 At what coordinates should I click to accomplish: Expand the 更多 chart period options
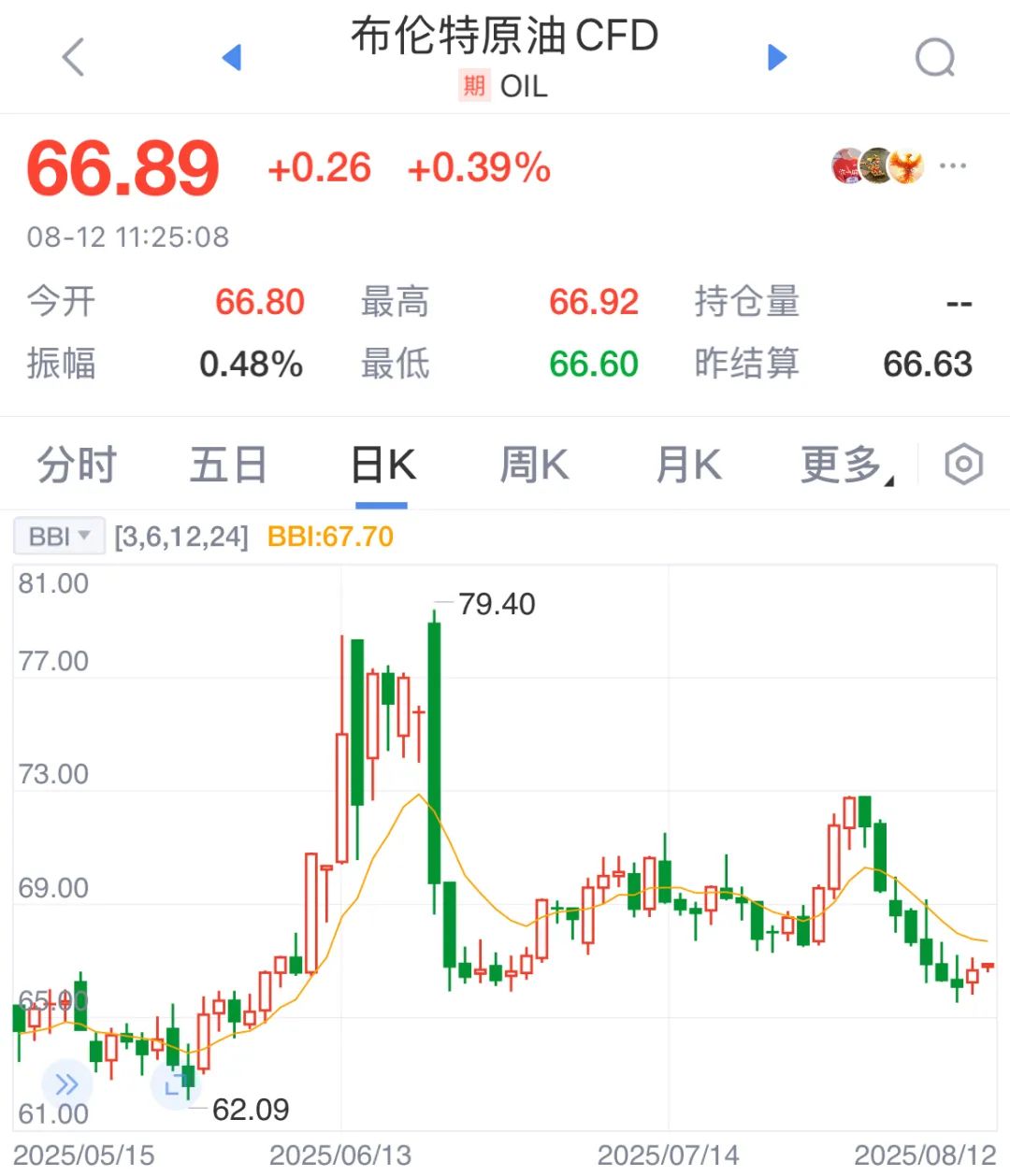point(844,465)
